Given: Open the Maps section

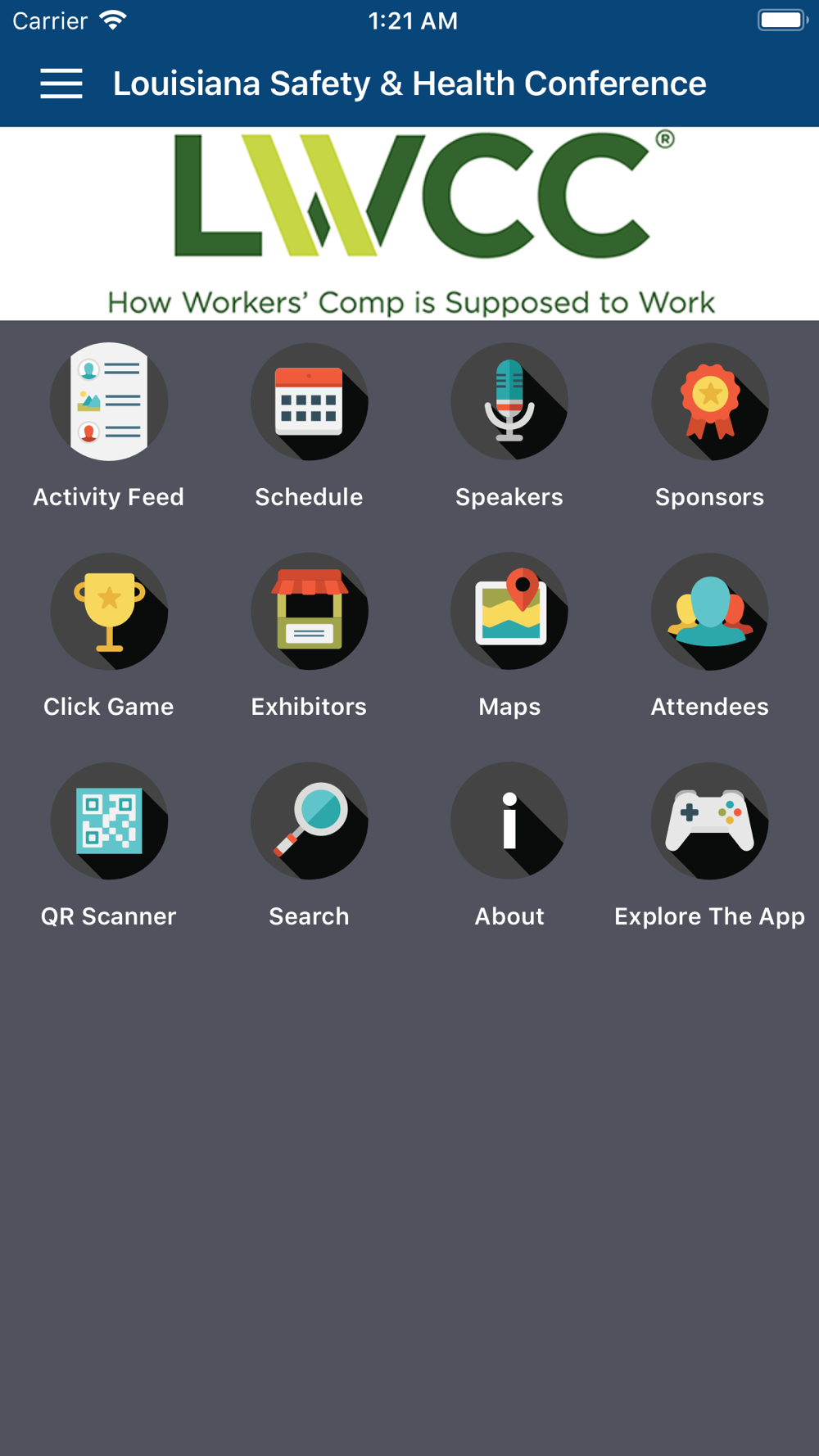Looking at the screenshot, I should [x=509, y=612].
